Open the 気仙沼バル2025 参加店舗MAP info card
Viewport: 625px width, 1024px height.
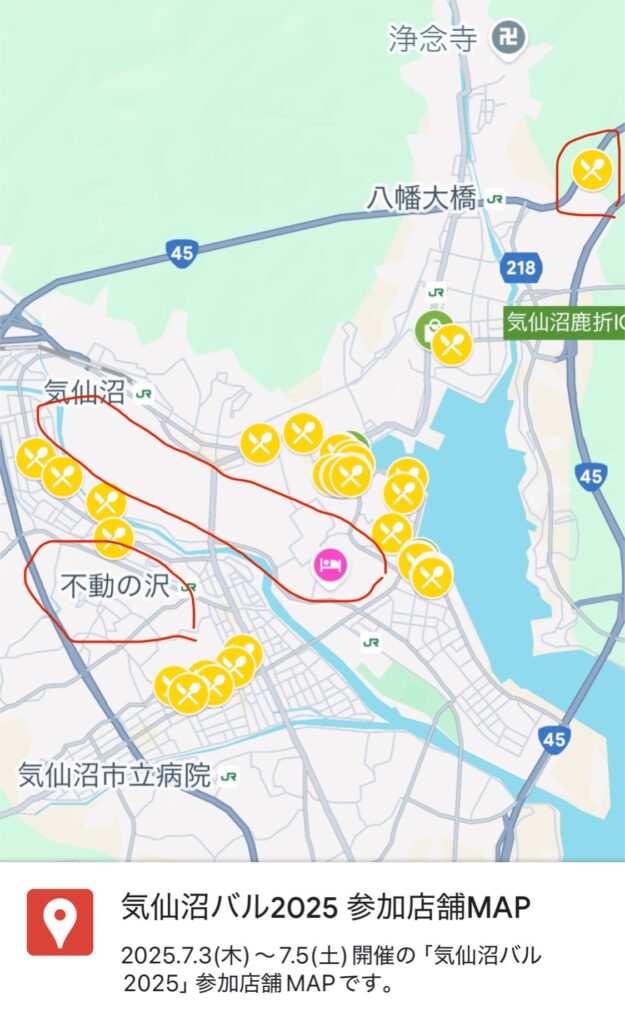312,942
